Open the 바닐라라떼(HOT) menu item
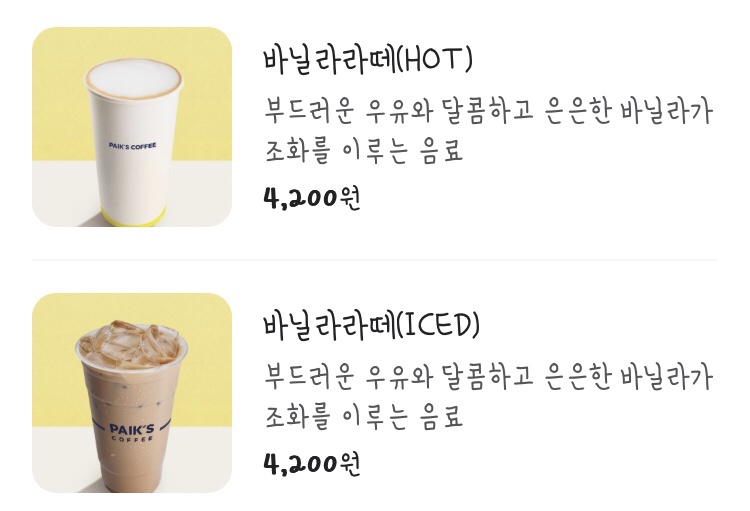 coord(366,61)
